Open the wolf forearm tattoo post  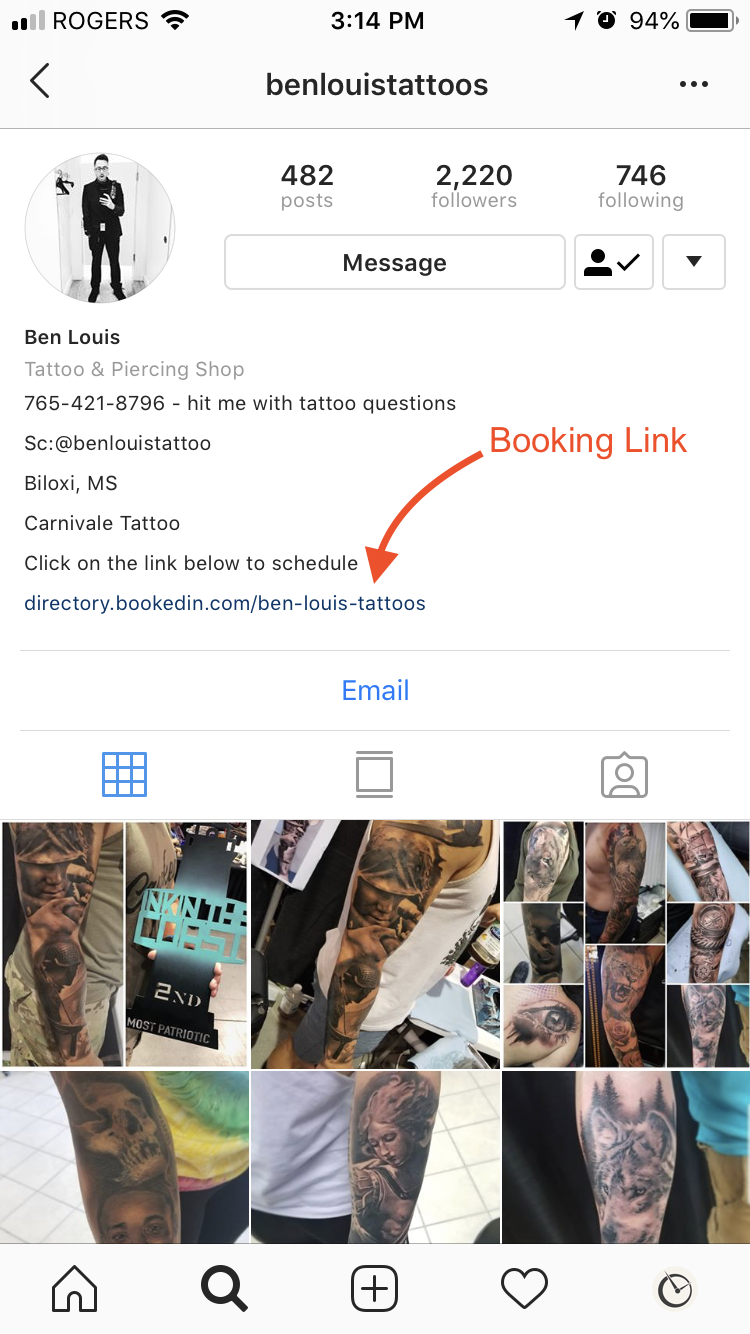625,1157
